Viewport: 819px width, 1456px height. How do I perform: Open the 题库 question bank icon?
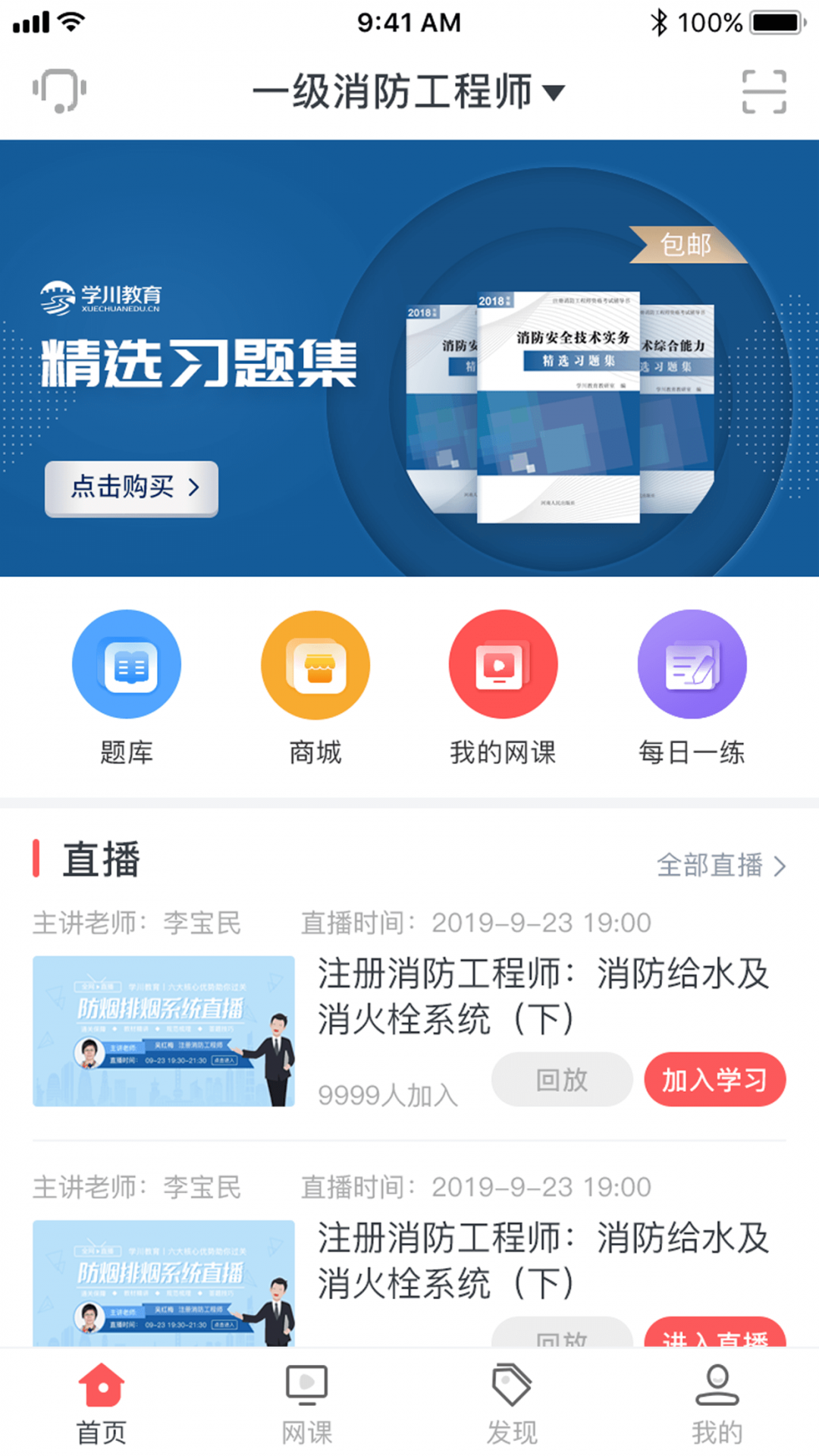tap(126, 663)
